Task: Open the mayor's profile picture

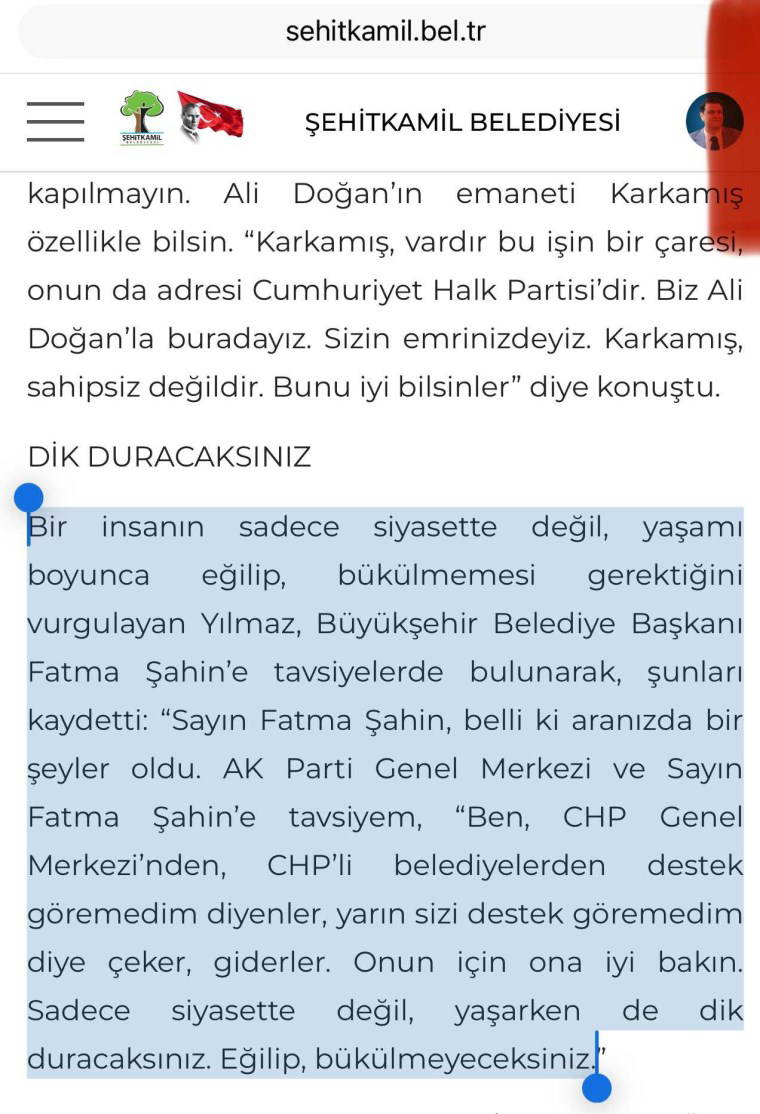Action: pos(714,122)
